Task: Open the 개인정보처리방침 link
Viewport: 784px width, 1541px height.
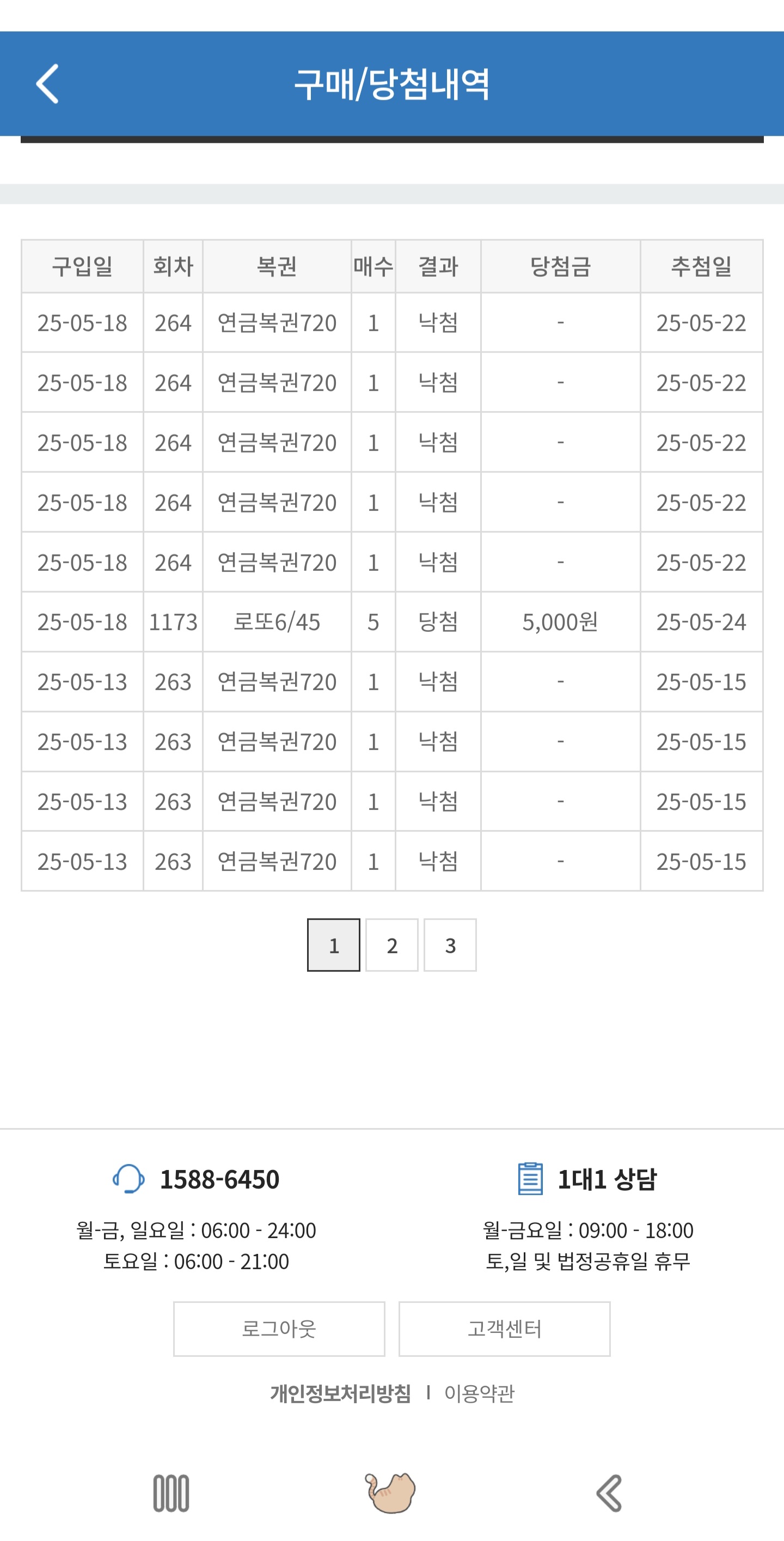Action: [x=340, y=1393]
